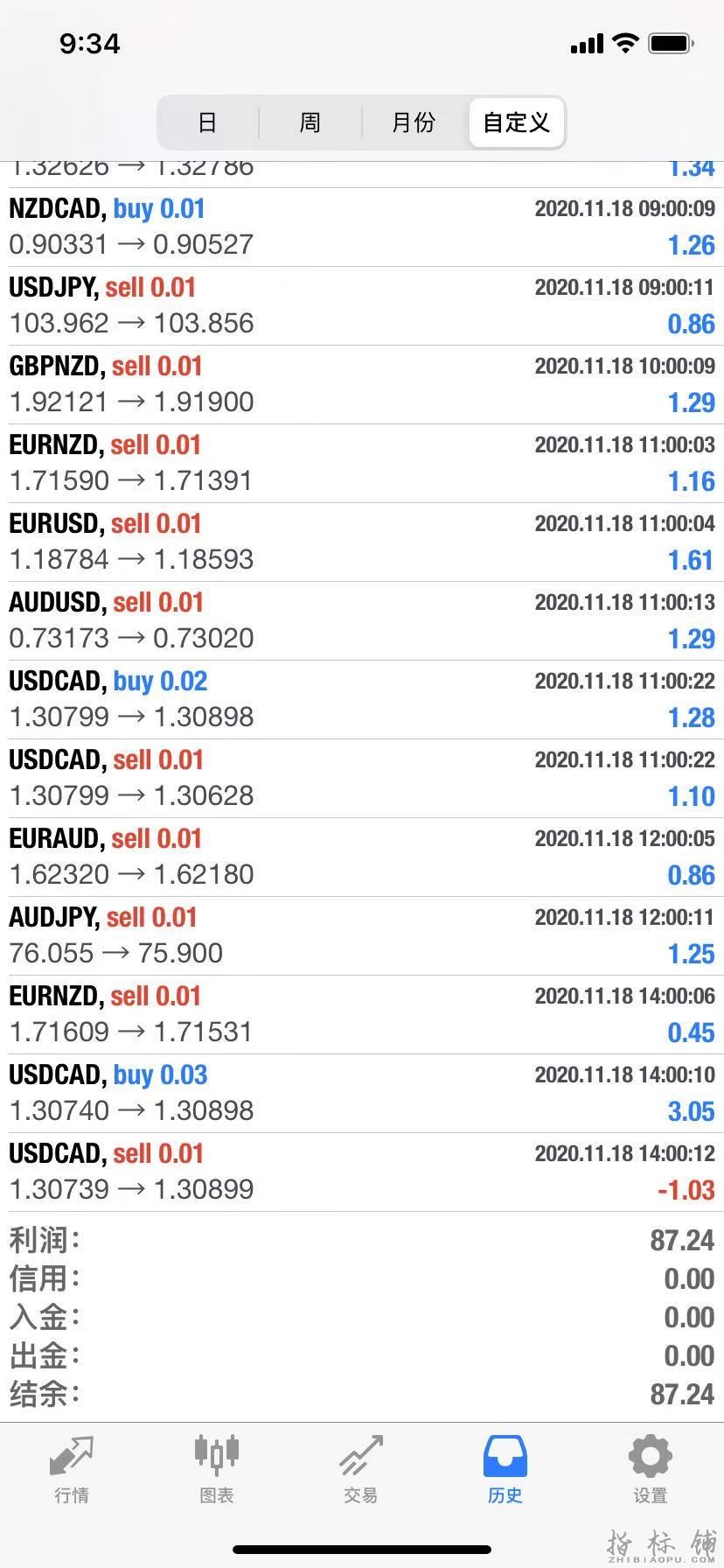
Task: View the losing USDCAD trade at 14:00:12
Action: (362, 1172)
